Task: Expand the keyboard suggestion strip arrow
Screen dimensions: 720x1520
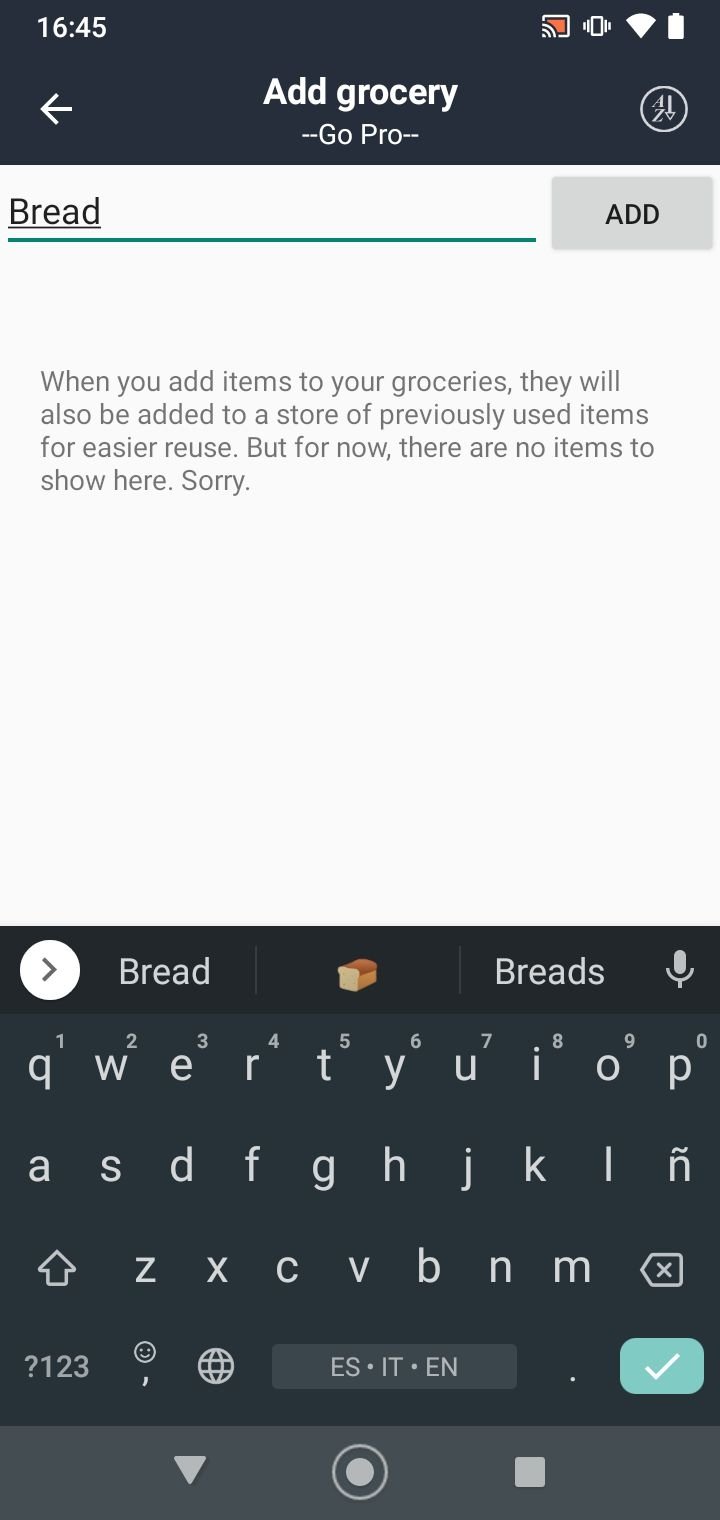Action: click(49, 970)
